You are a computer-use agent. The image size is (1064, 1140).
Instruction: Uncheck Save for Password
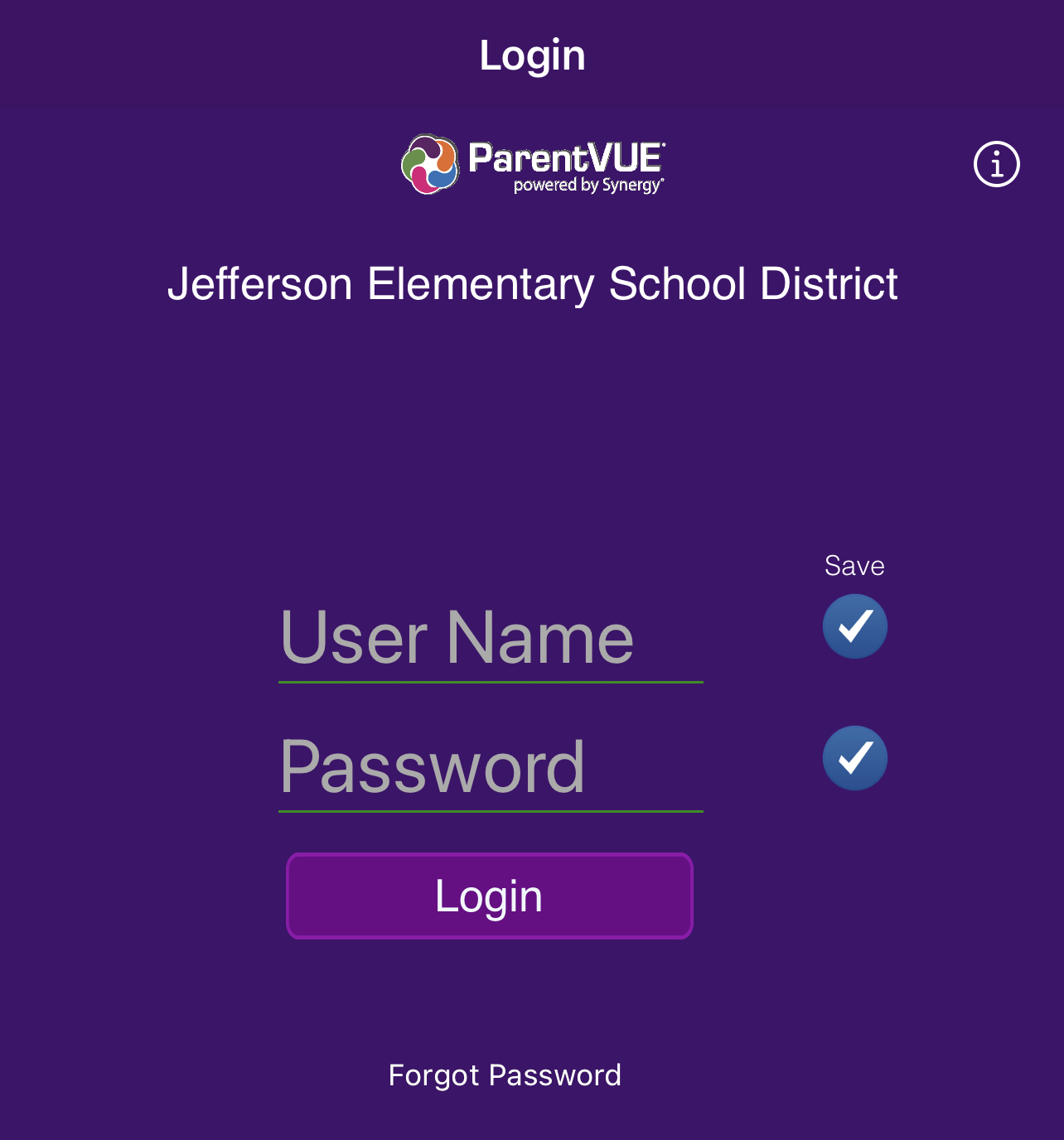tap(854, 758)
